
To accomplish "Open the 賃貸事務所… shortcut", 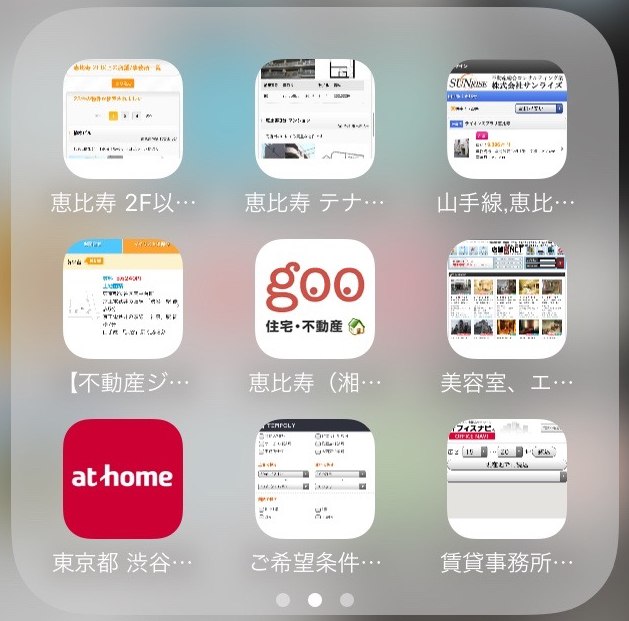I will (x=507, y=479).
